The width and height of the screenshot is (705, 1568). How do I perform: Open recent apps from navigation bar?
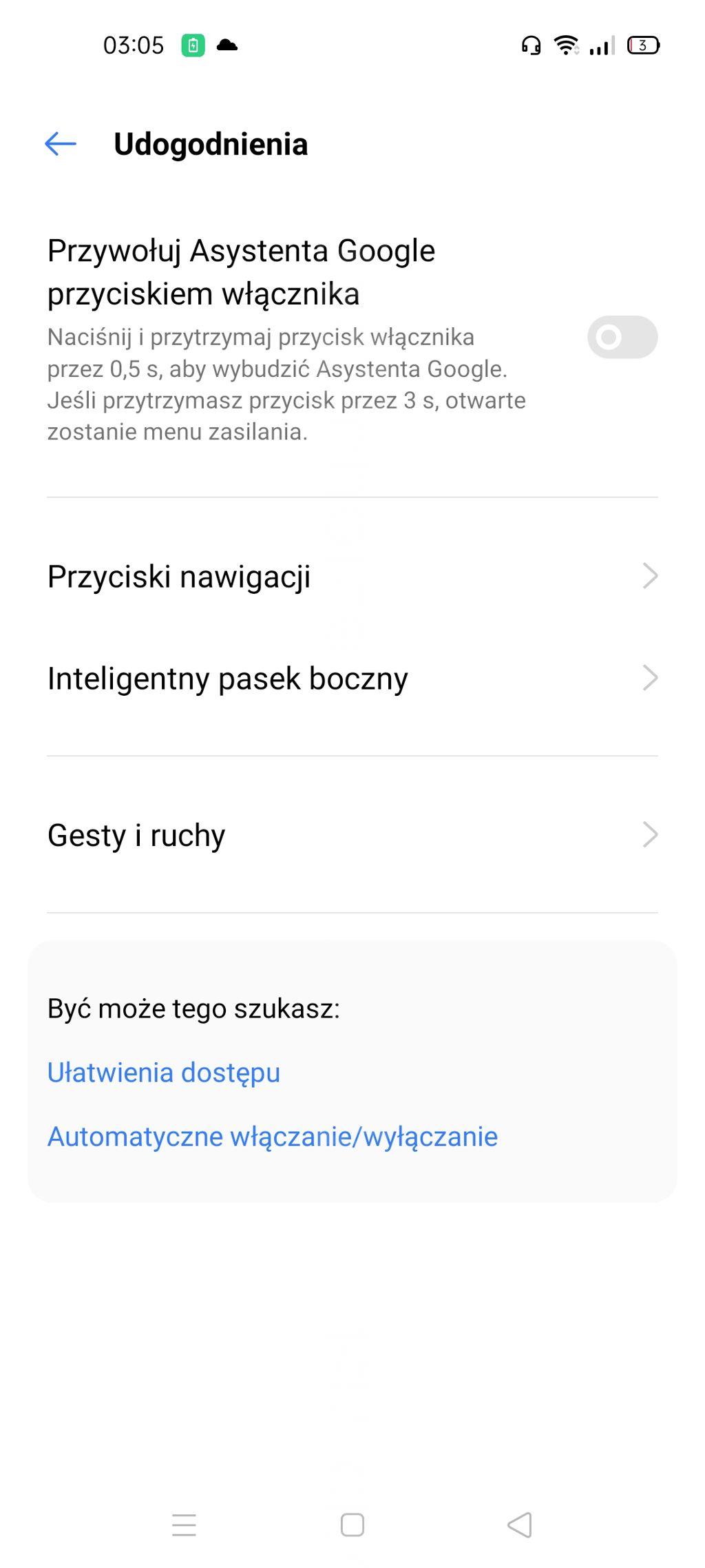coord(185,1525)
